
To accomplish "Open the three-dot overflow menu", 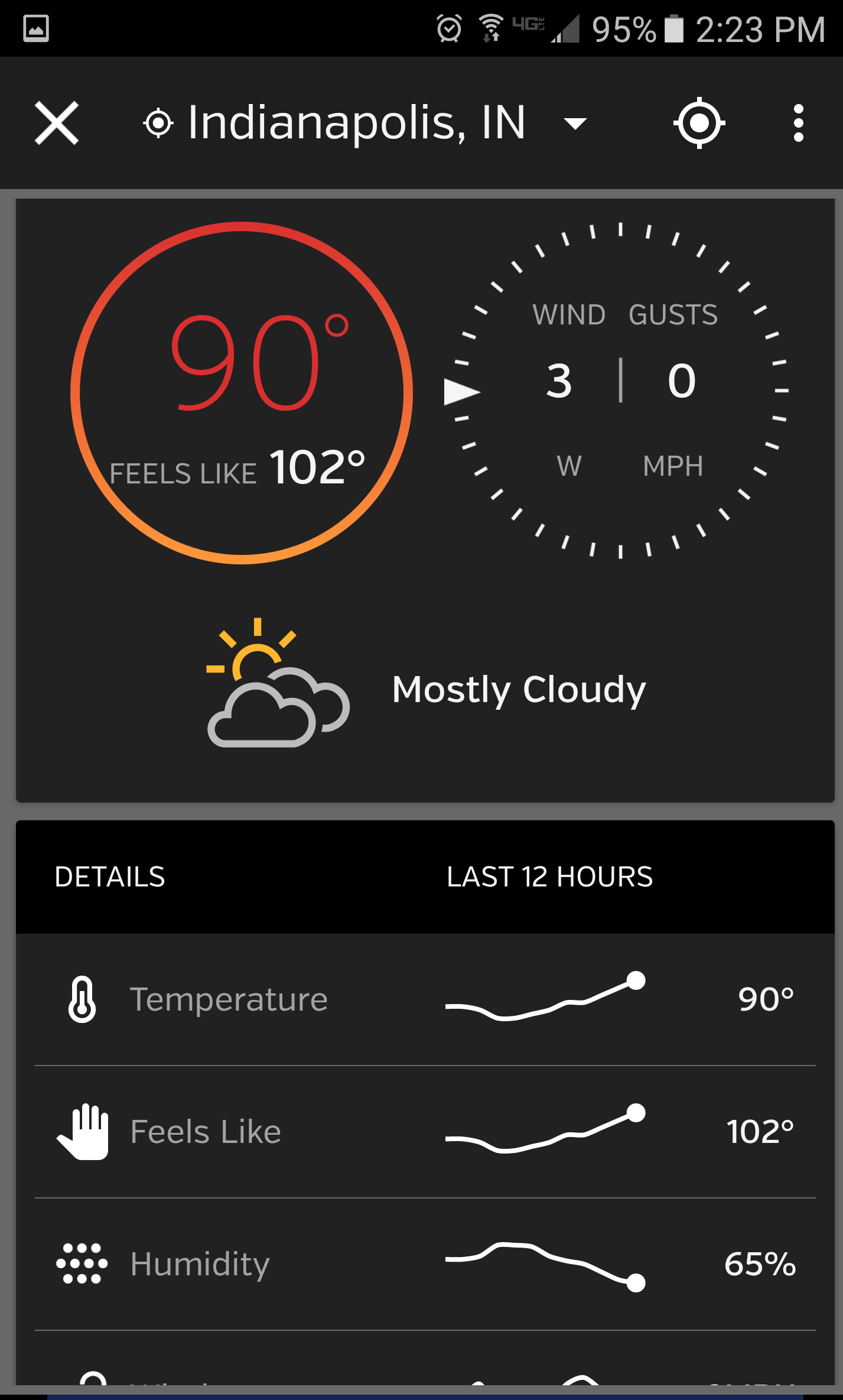I will tap(799, 123).
